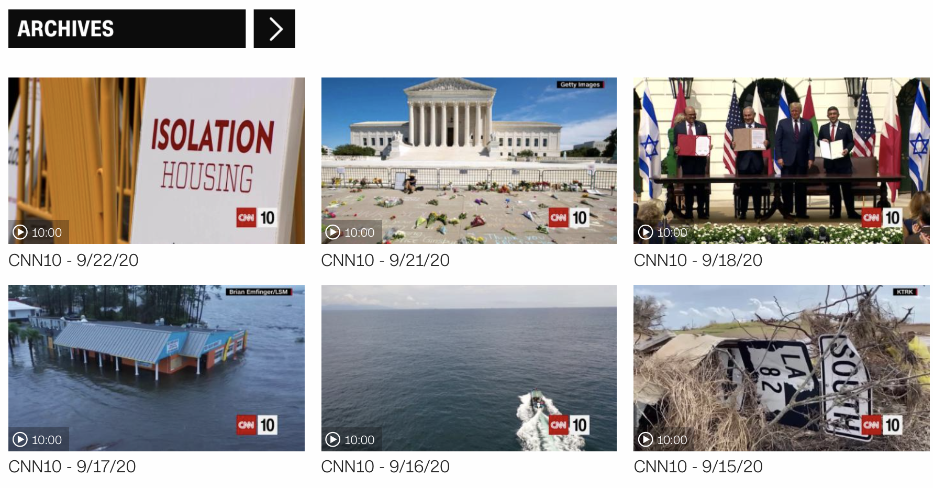
Task: Tap the CNN10 - 9/22/20 title link
Action: click(x=73, y=260)
